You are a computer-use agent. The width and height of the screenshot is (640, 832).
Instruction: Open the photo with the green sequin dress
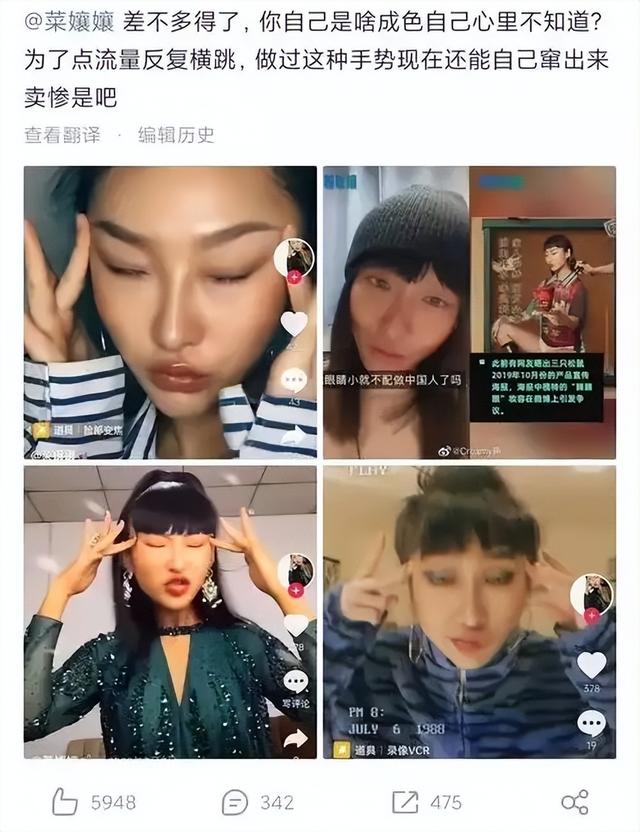click(x=170, y=612)
